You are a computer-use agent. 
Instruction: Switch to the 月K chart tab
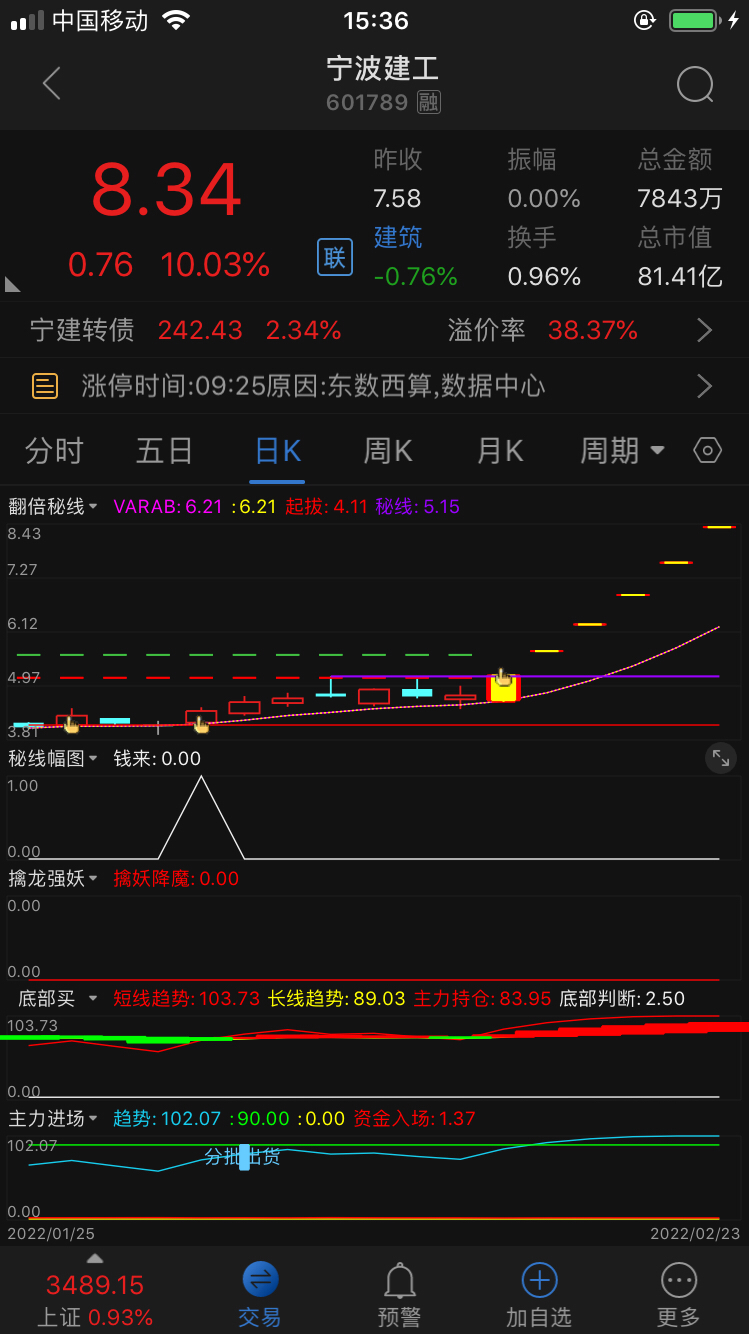point(499,451)
